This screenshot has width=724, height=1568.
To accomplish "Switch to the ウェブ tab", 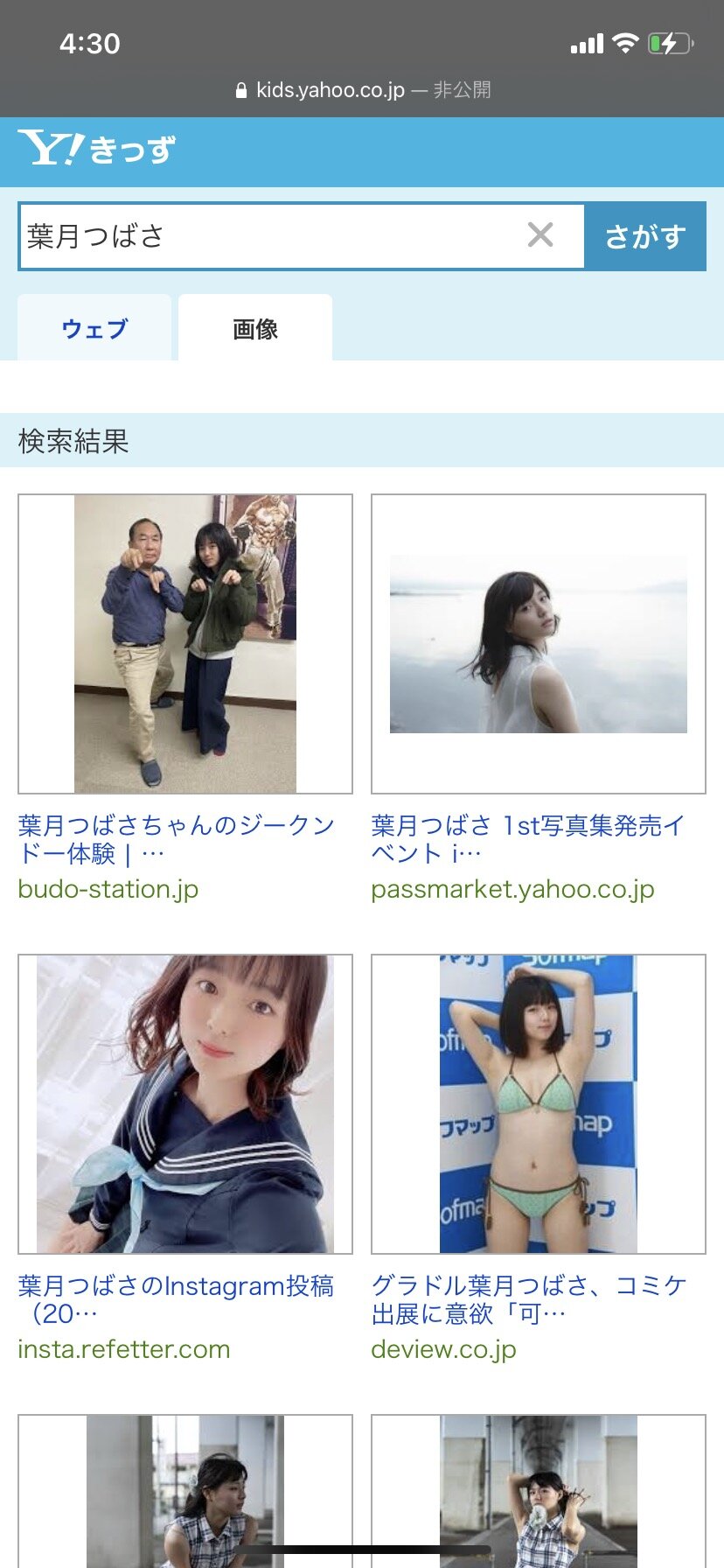I will tap(94, 329).
